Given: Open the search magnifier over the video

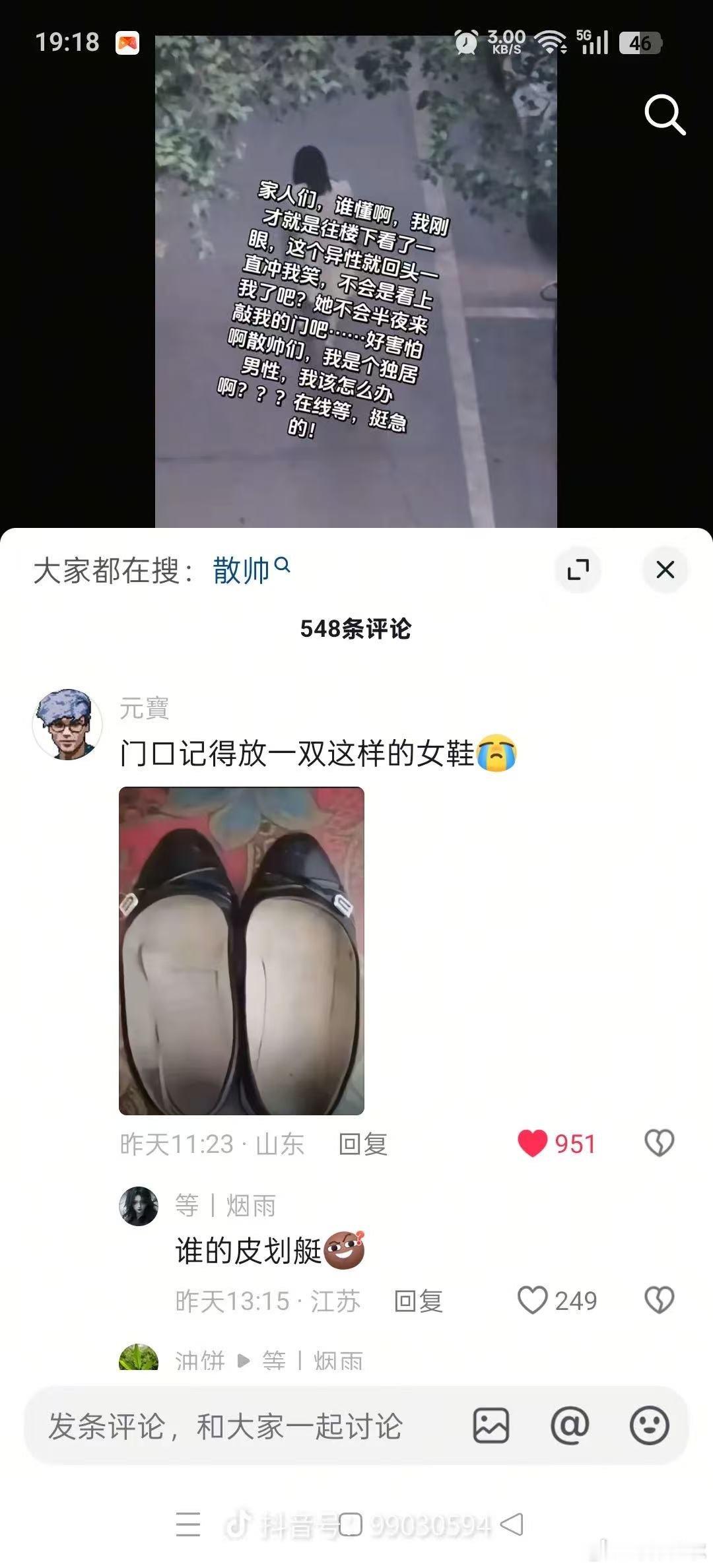Looking at the screenshot, I should coord(665,115).
